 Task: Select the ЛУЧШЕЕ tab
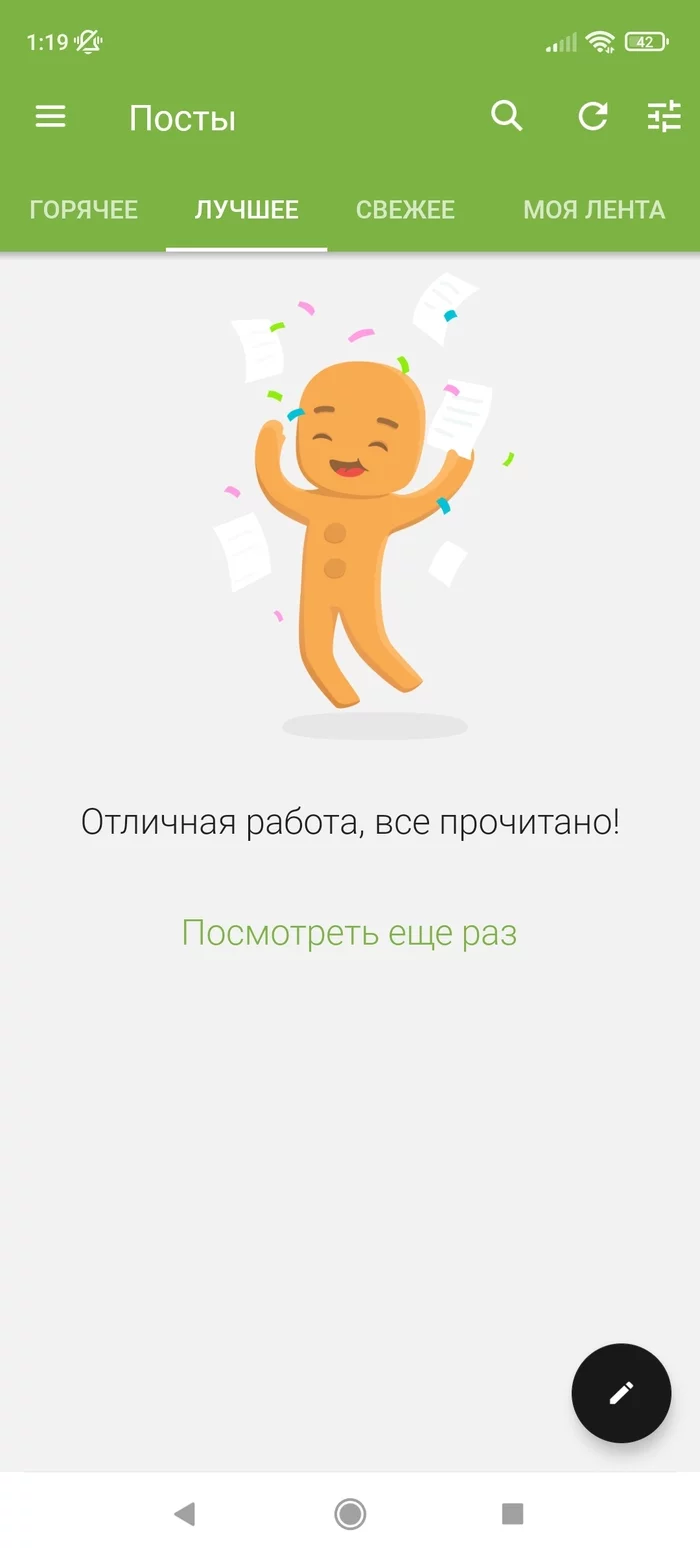click(247, 210)
